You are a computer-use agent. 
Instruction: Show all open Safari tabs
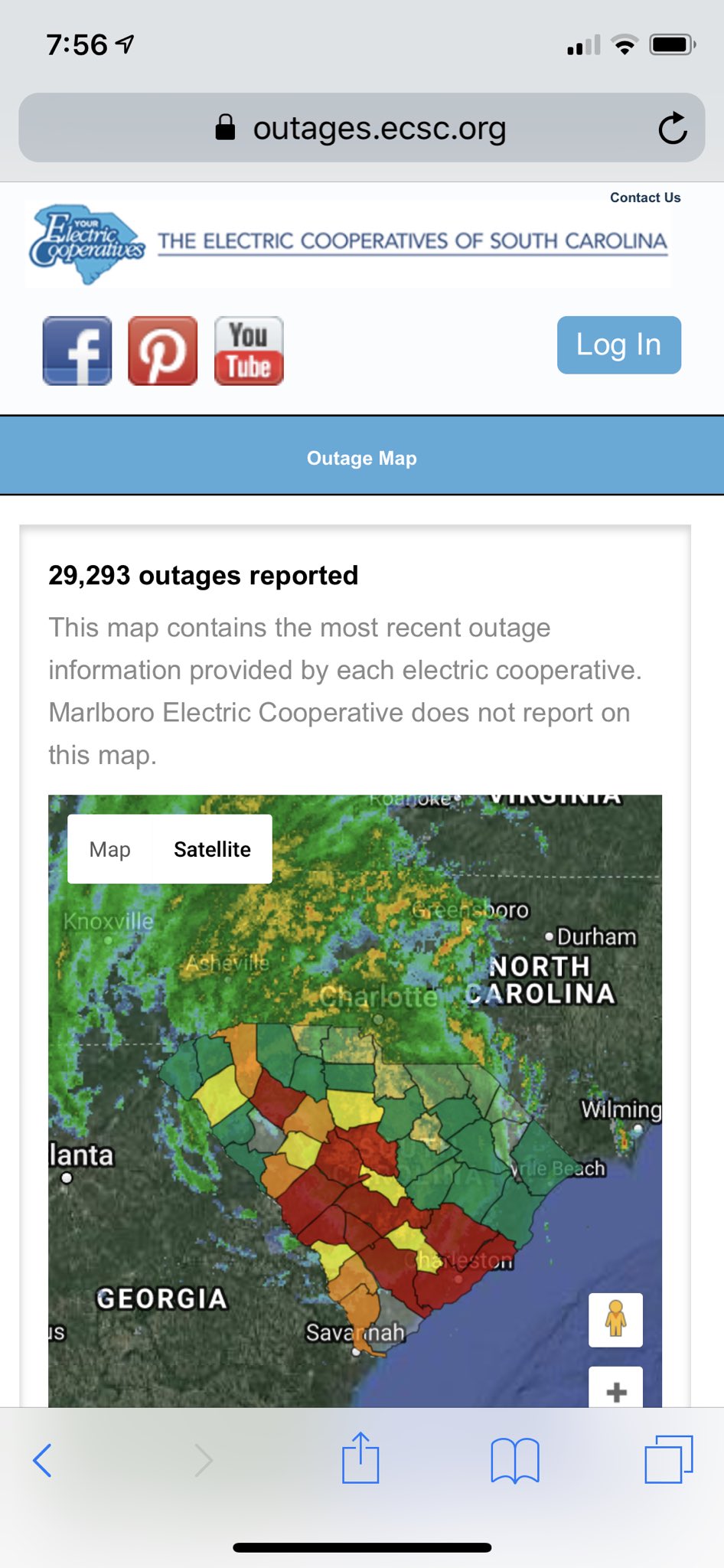(x=669, y=1459)
